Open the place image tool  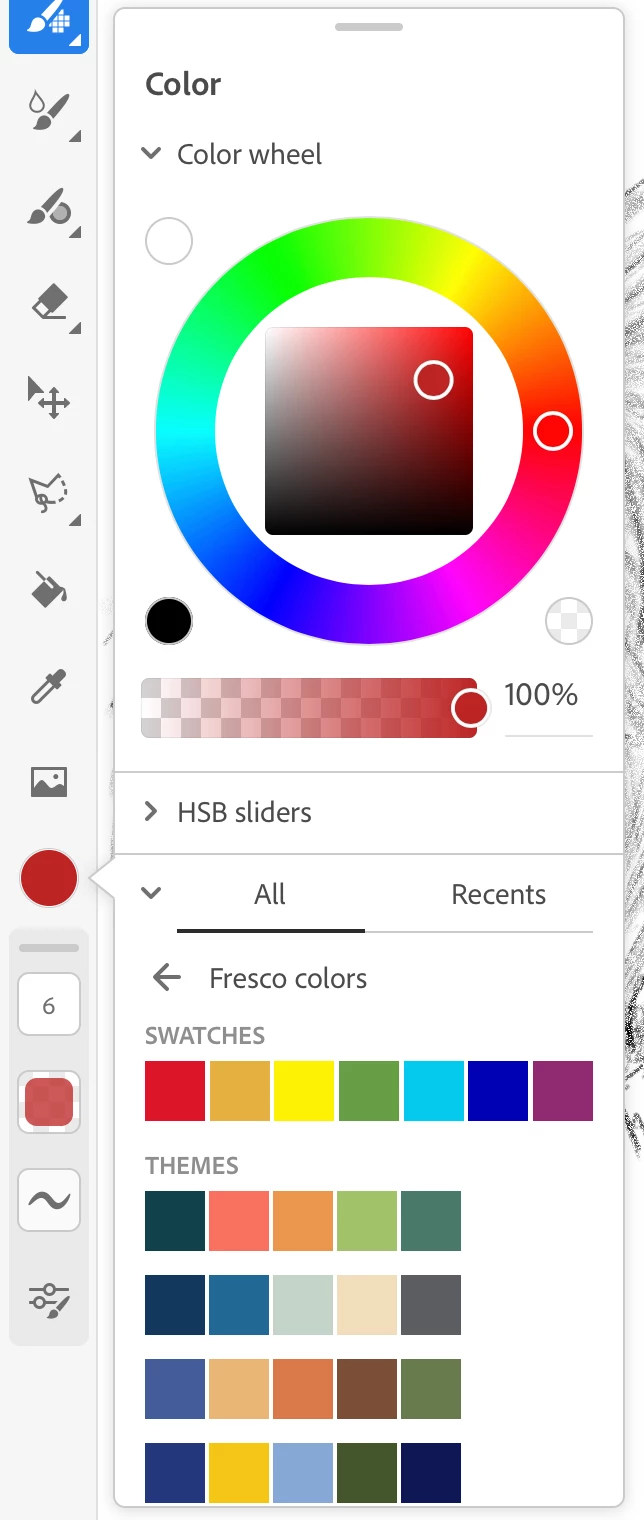(48, 781)
